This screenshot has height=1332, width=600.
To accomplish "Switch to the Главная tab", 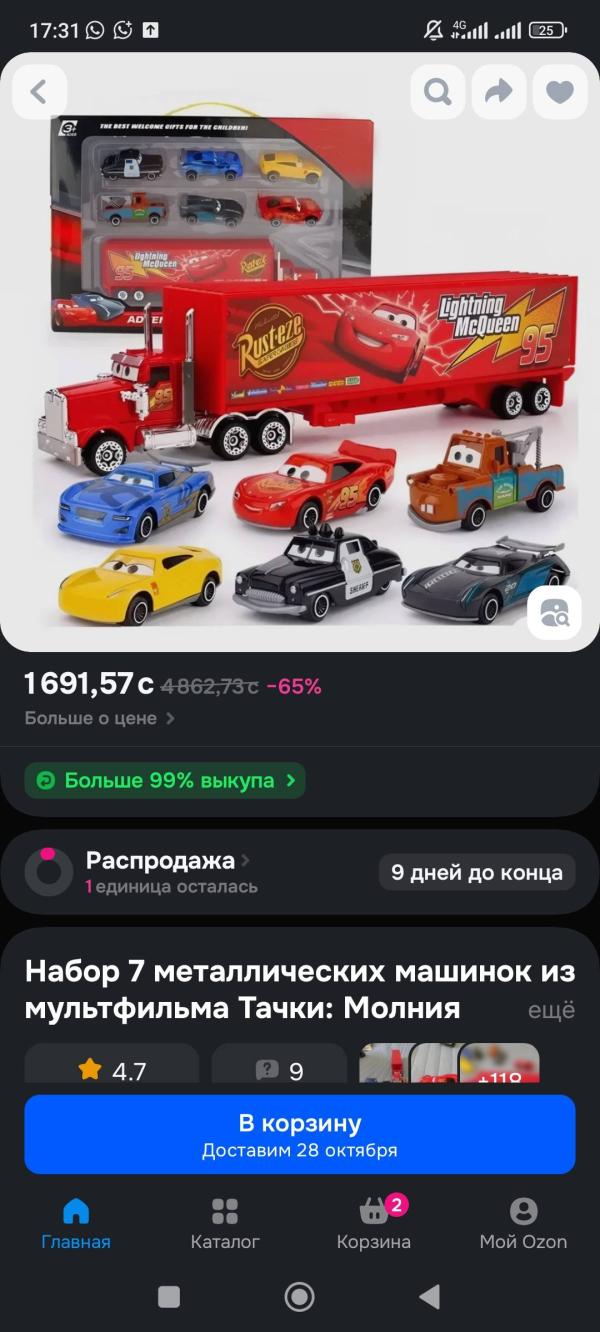I will point(76,1224).
